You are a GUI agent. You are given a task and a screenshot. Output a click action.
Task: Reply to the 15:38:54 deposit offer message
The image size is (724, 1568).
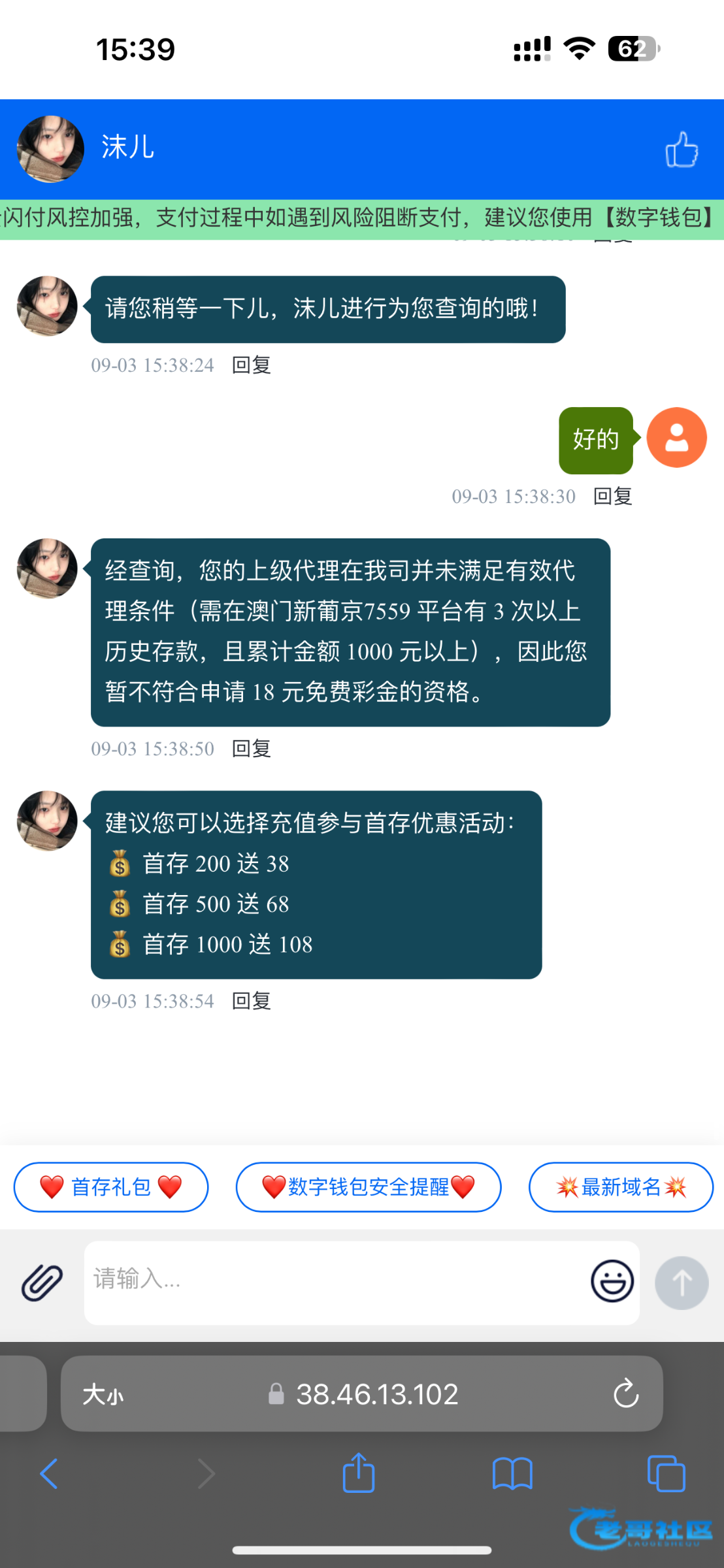click(252, 1000)
